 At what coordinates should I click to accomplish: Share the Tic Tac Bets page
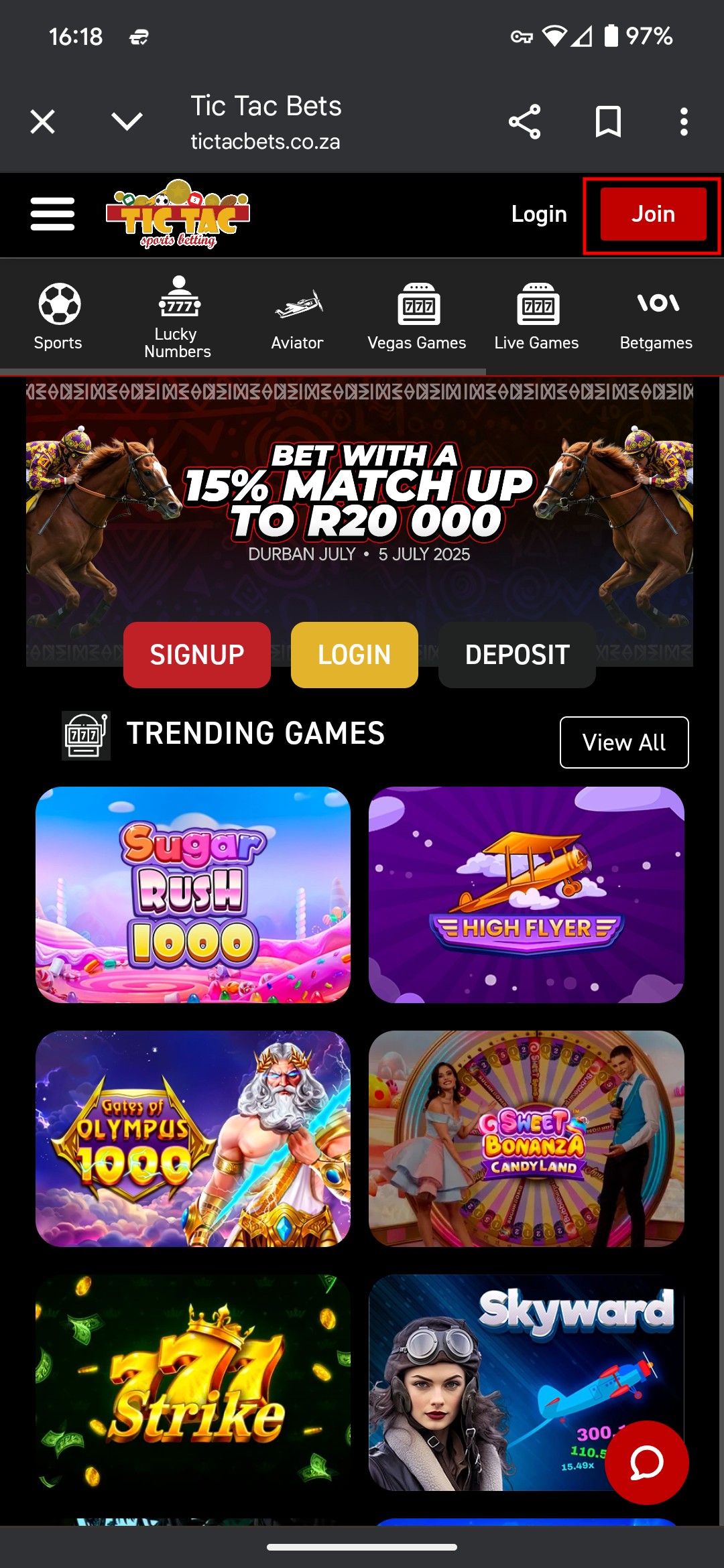[x=524, y=122]
